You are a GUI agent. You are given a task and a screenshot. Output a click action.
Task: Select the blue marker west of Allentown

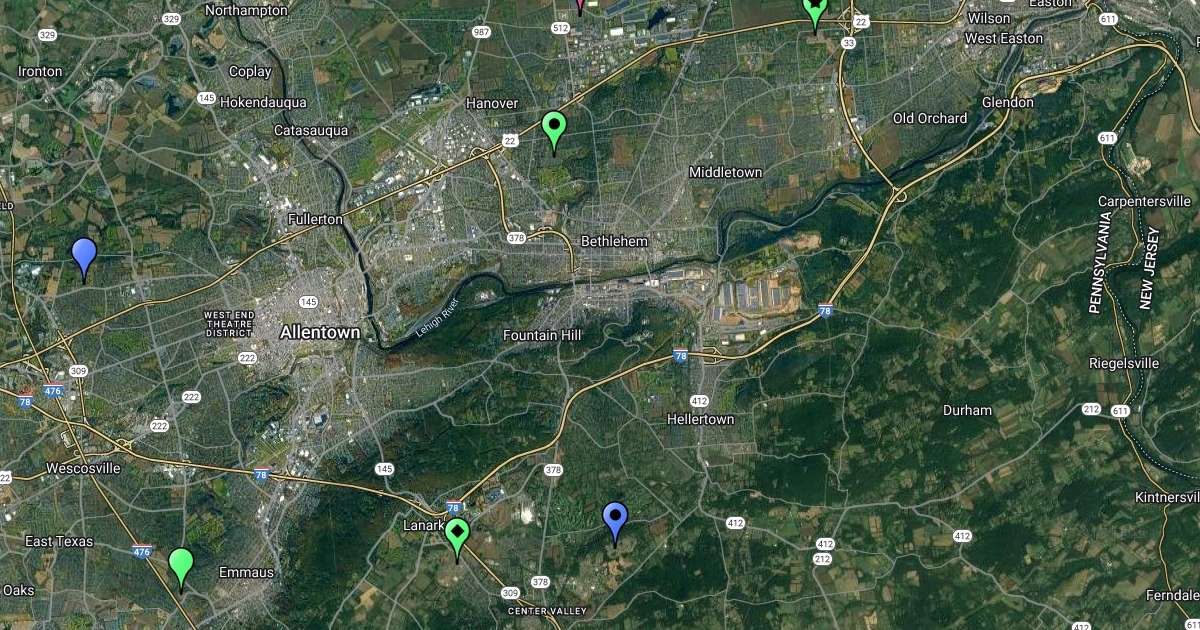84,254
